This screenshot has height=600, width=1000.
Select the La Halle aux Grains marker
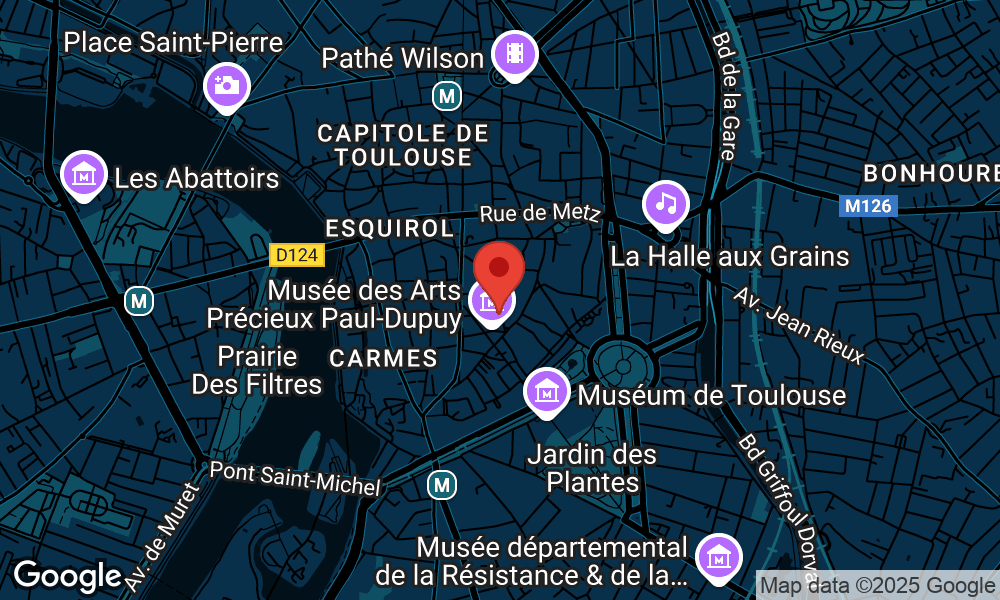click(666, 203)
